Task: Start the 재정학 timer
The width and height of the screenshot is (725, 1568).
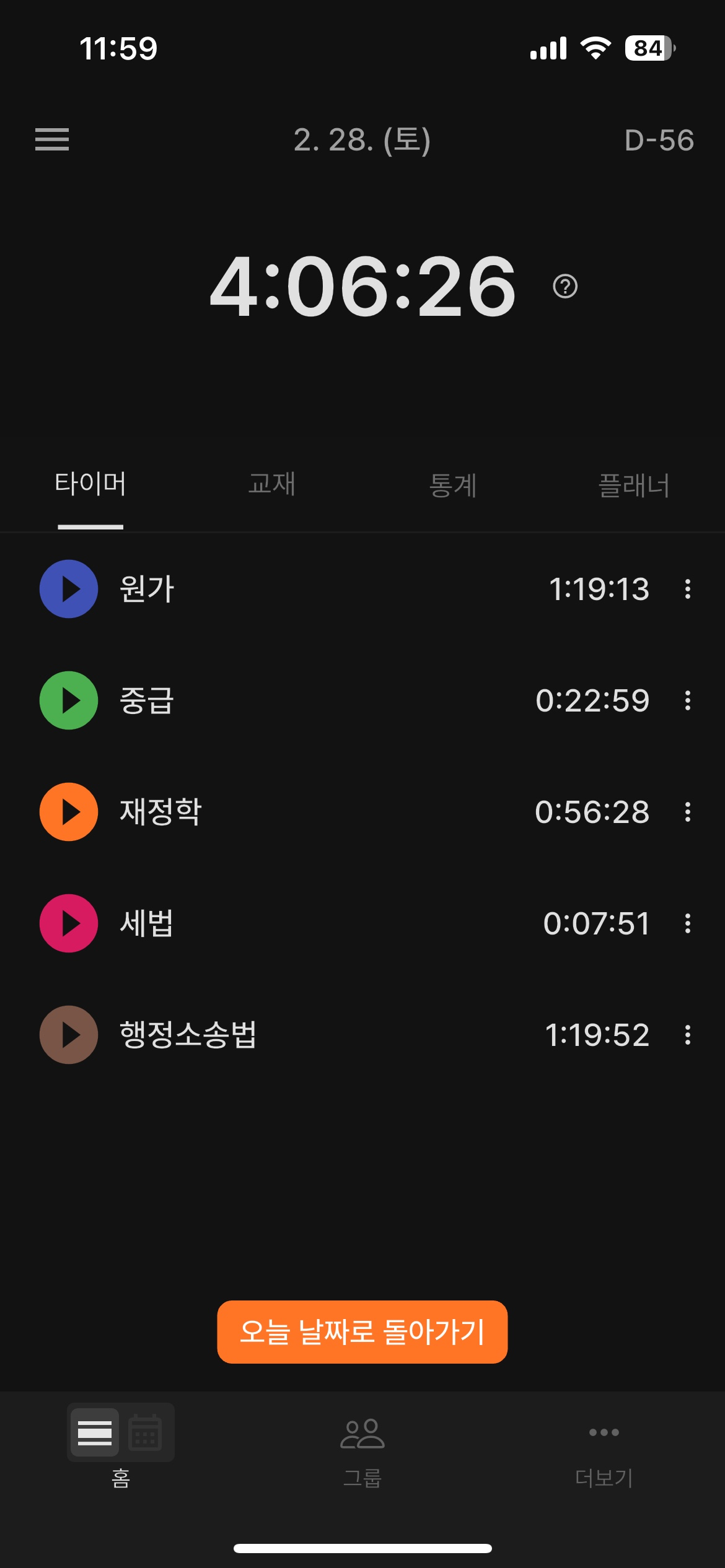Action: coord(69,812)
